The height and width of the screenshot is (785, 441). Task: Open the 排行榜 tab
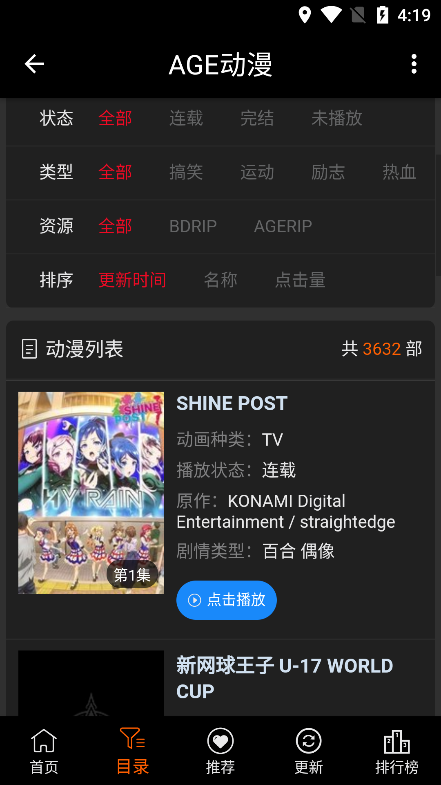pos(396,751)
